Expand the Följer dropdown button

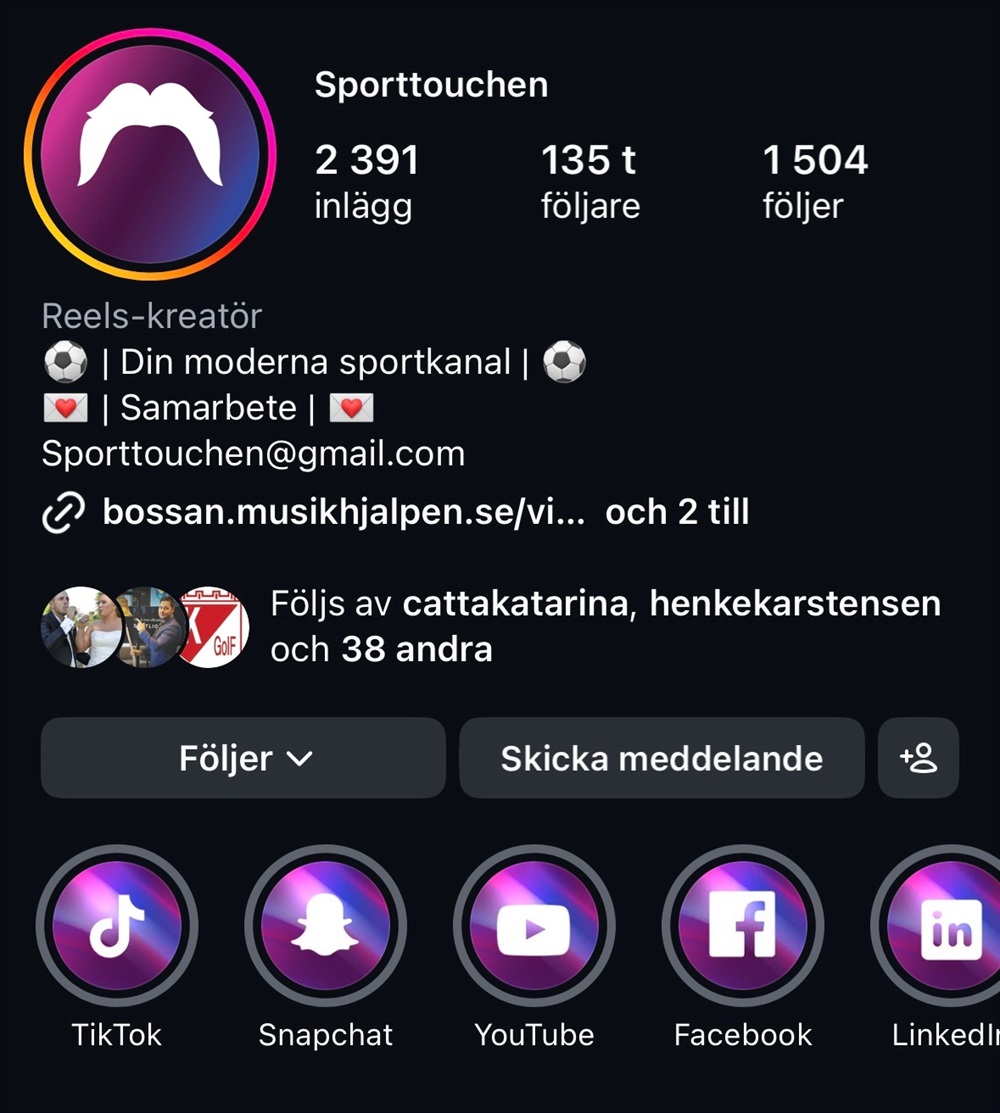pyautogui.click(x=243, y=758)
